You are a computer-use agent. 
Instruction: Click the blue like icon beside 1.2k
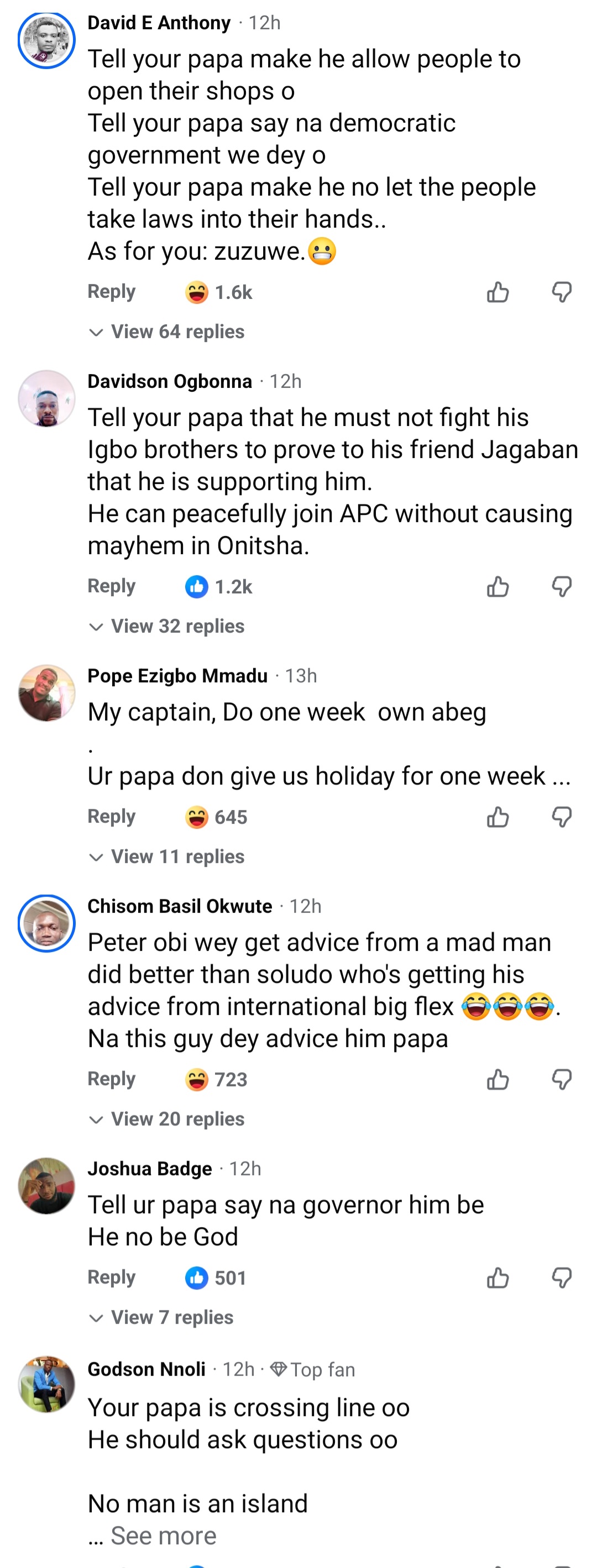click(196, 587)
